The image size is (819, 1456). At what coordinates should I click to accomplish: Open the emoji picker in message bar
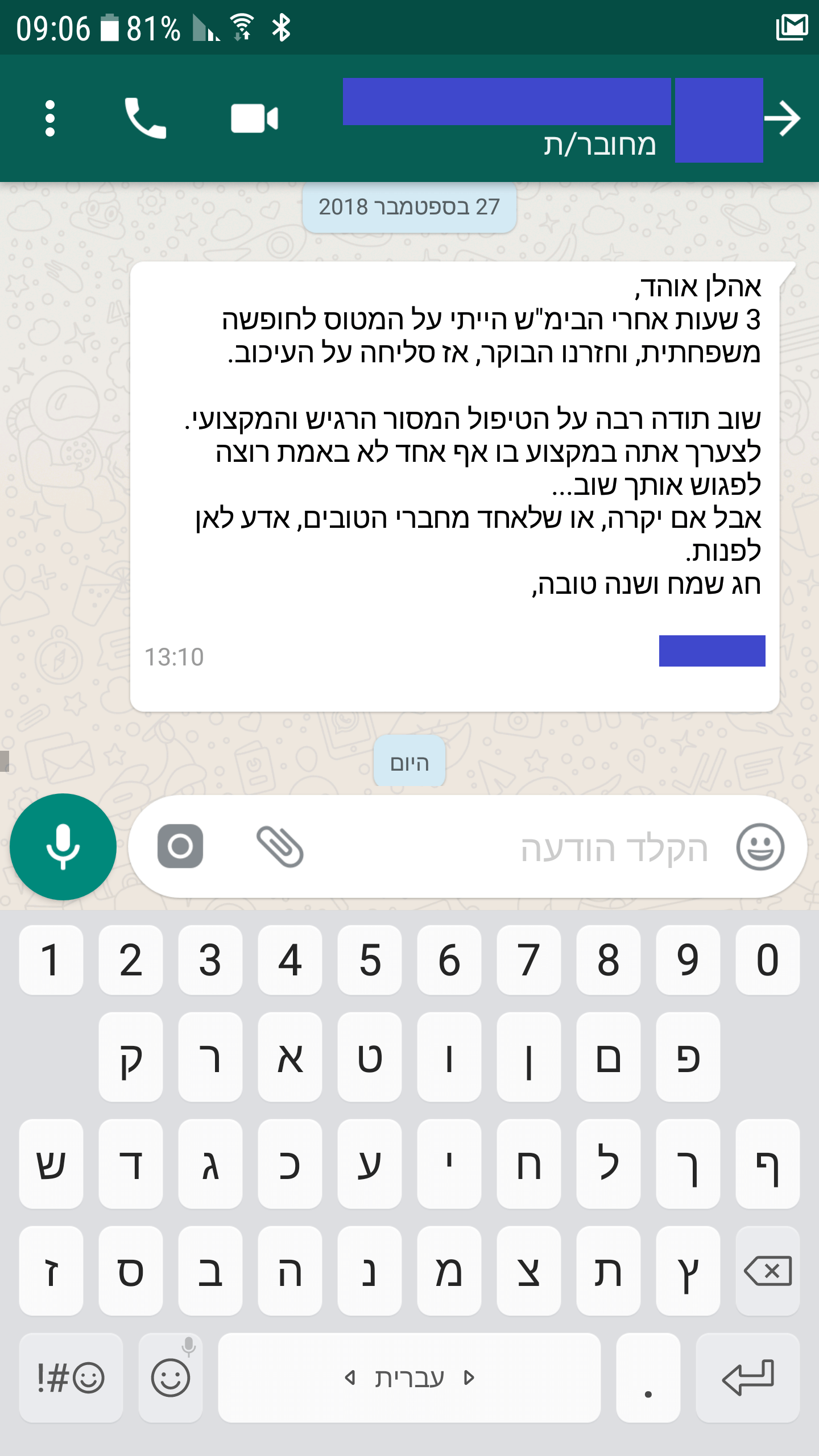pos(760,847)
